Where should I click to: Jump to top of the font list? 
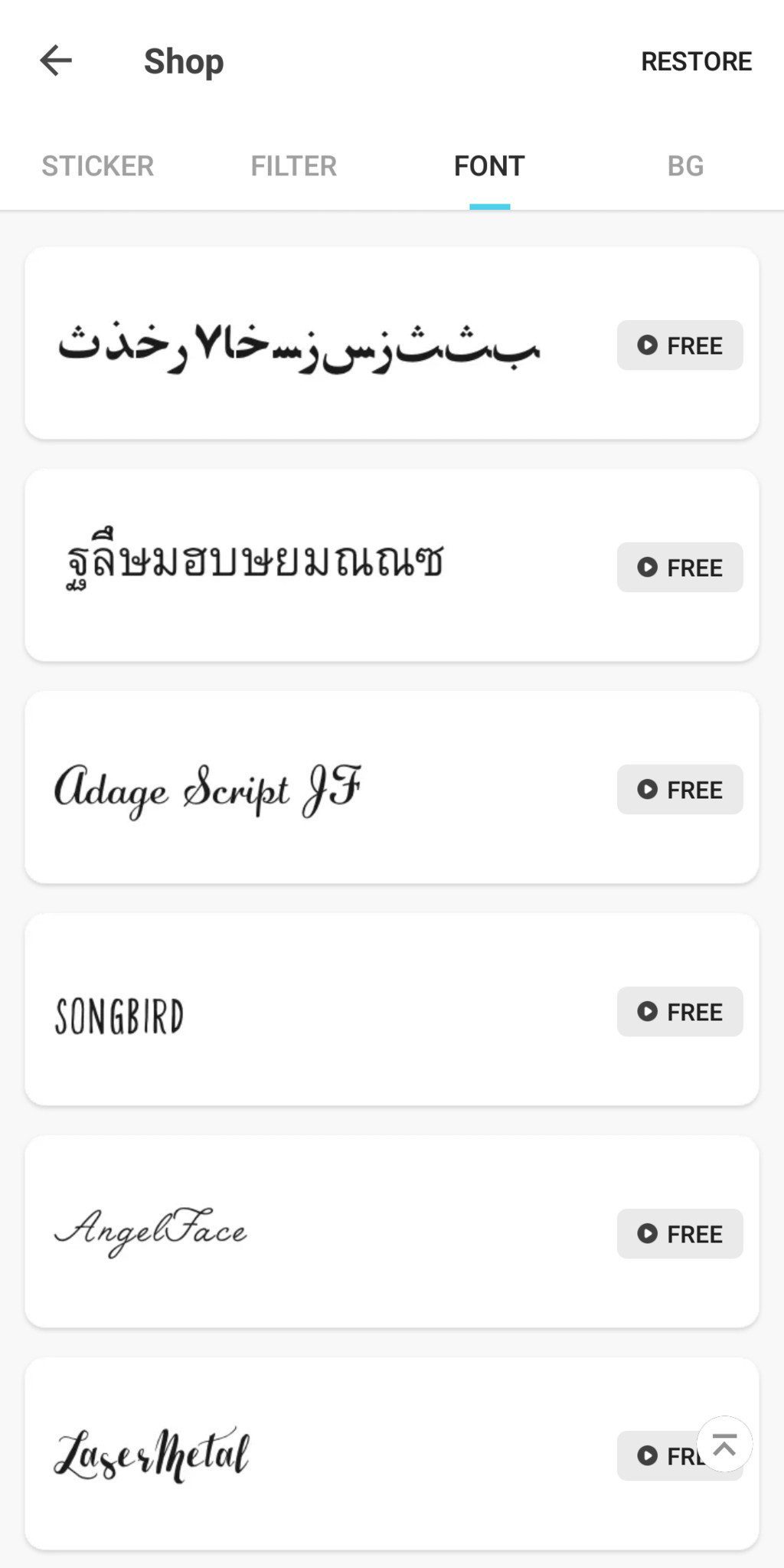(724, 1444)
